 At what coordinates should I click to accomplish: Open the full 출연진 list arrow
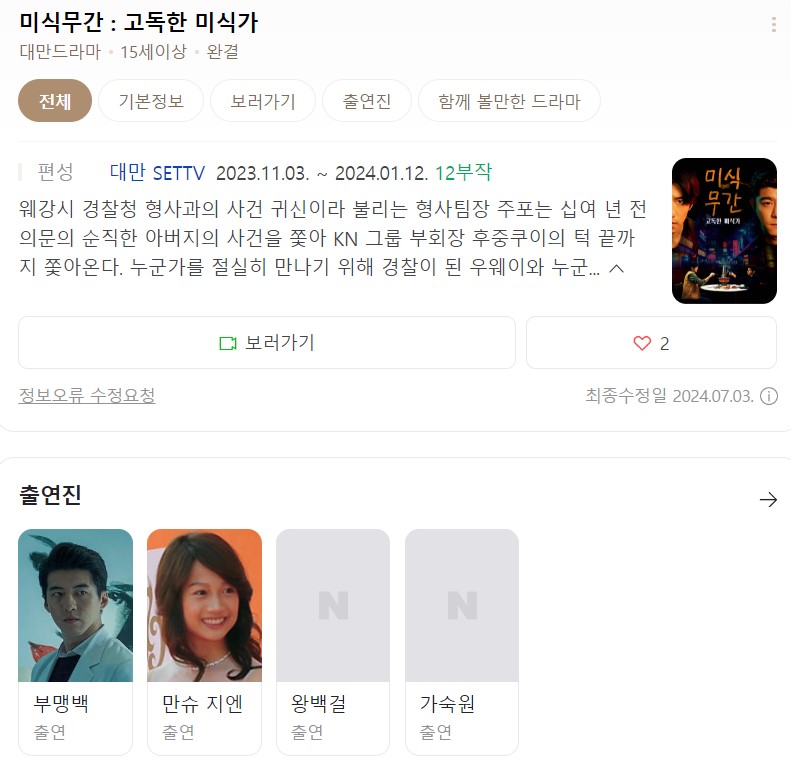point(768,500)
